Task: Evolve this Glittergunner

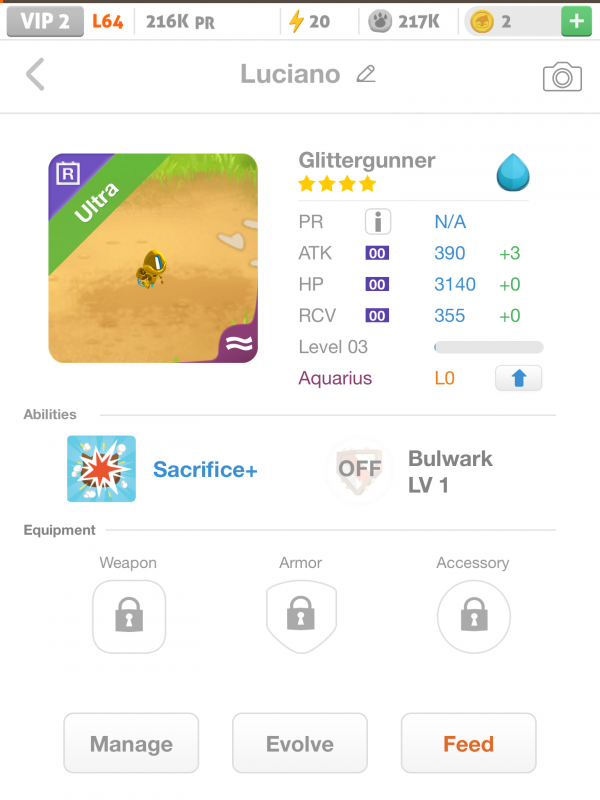Action: pyautogui.click(x=300, y=744)
